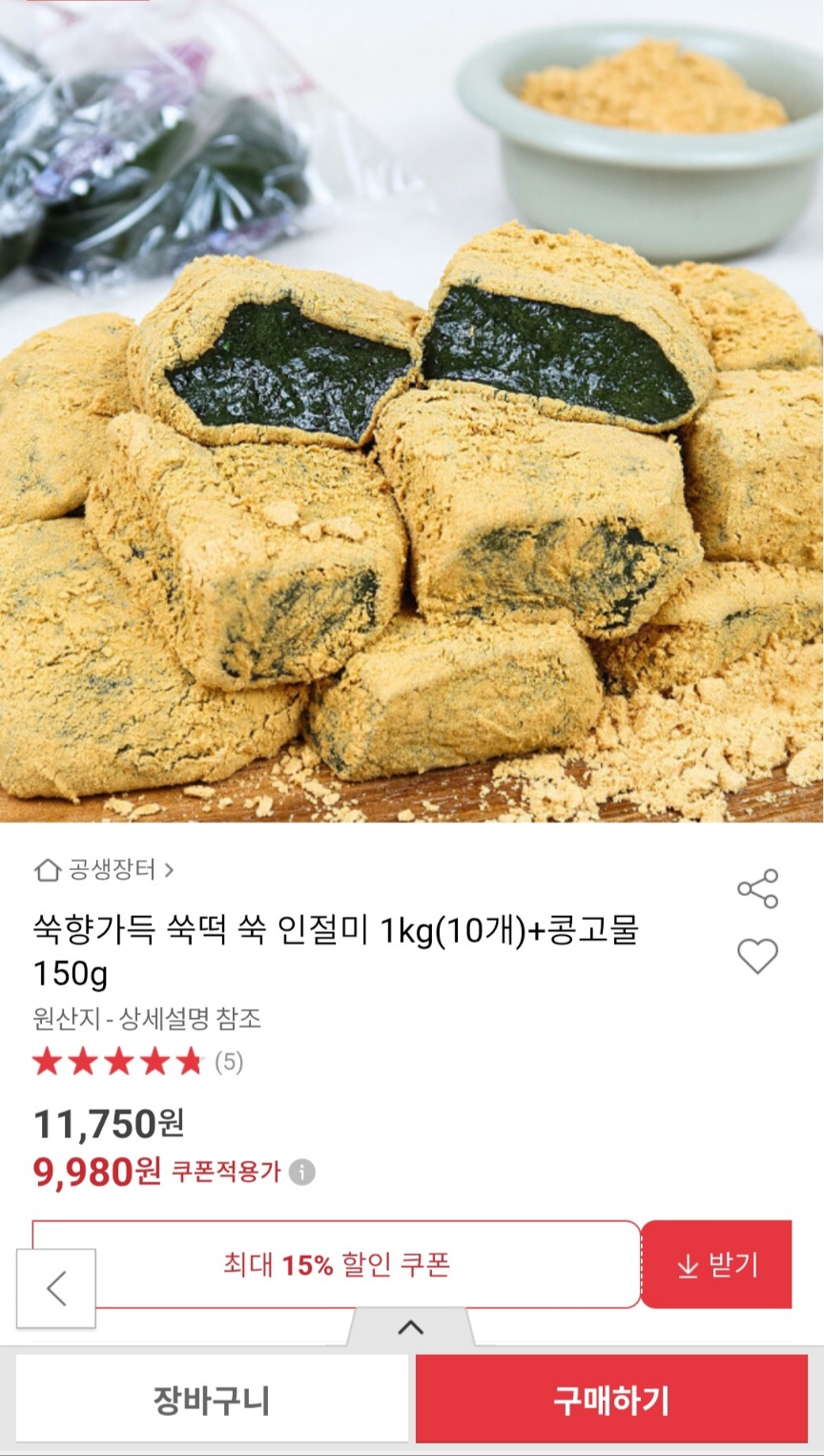Add item to cart with 장바구니

tap(212, 1400)
